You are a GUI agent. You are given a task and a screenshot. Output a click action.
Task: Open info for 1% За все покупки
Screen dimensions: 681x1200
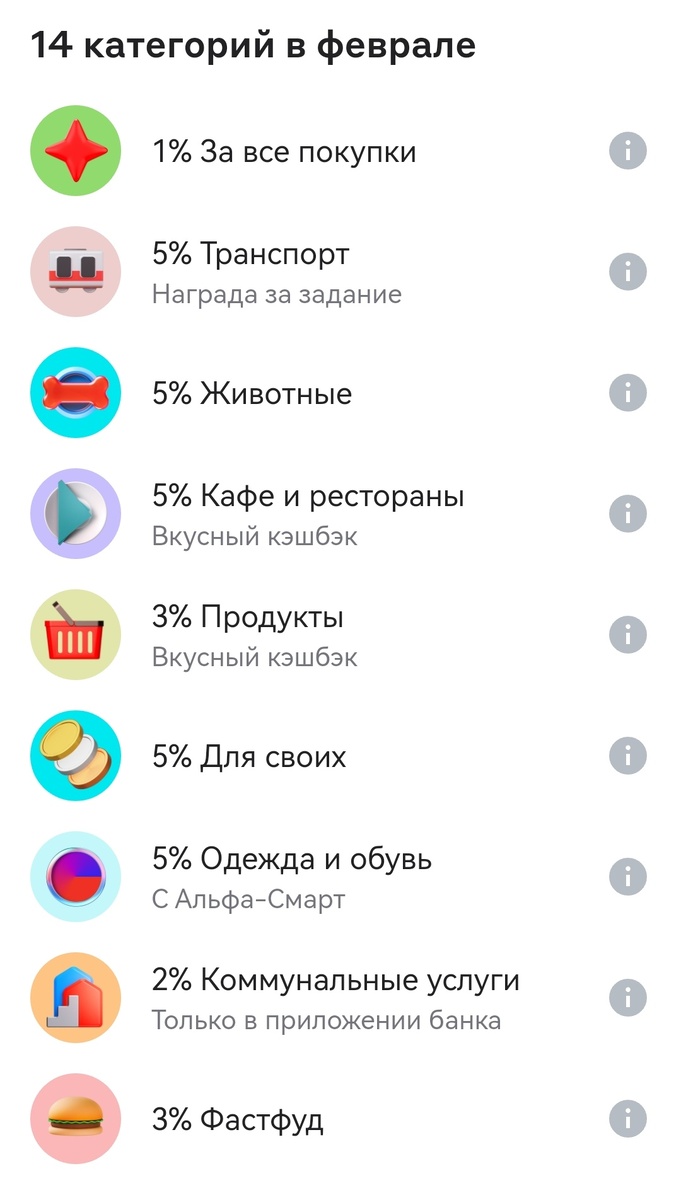627,151
